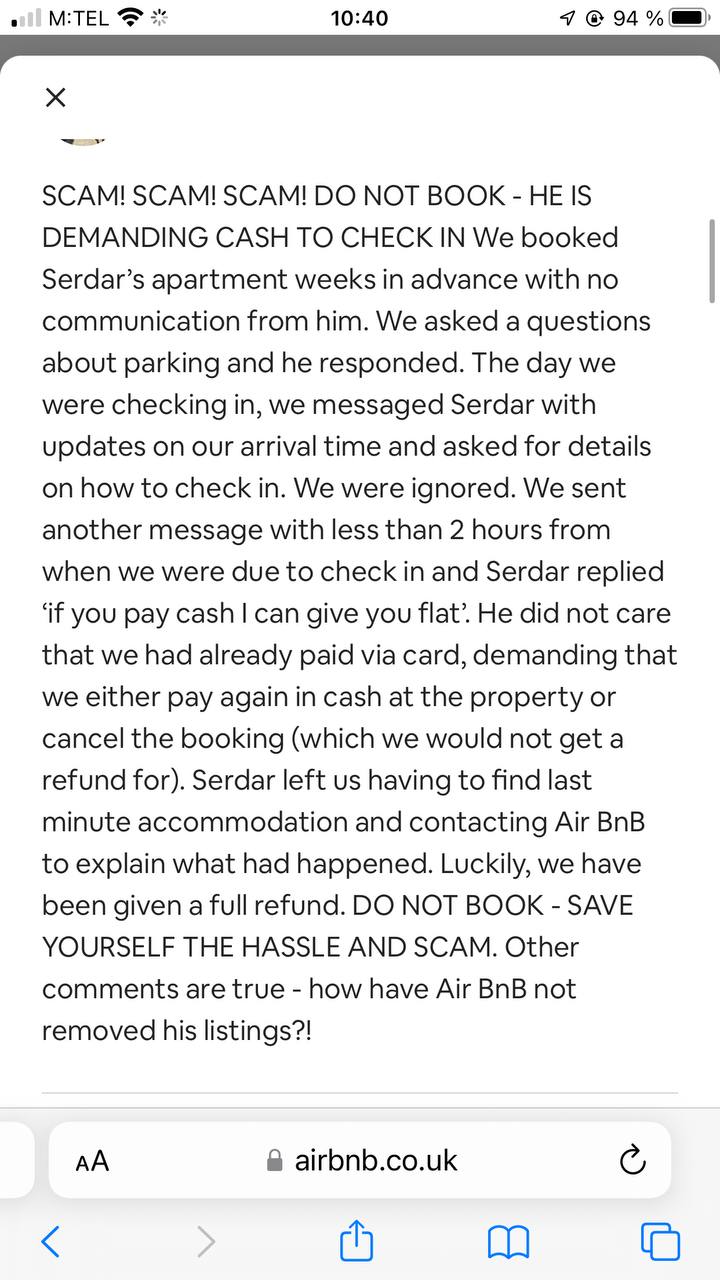Tap the tab switcher icon
The width and height of the screenshot is (720, 1280).
(x=659, y=1241)
